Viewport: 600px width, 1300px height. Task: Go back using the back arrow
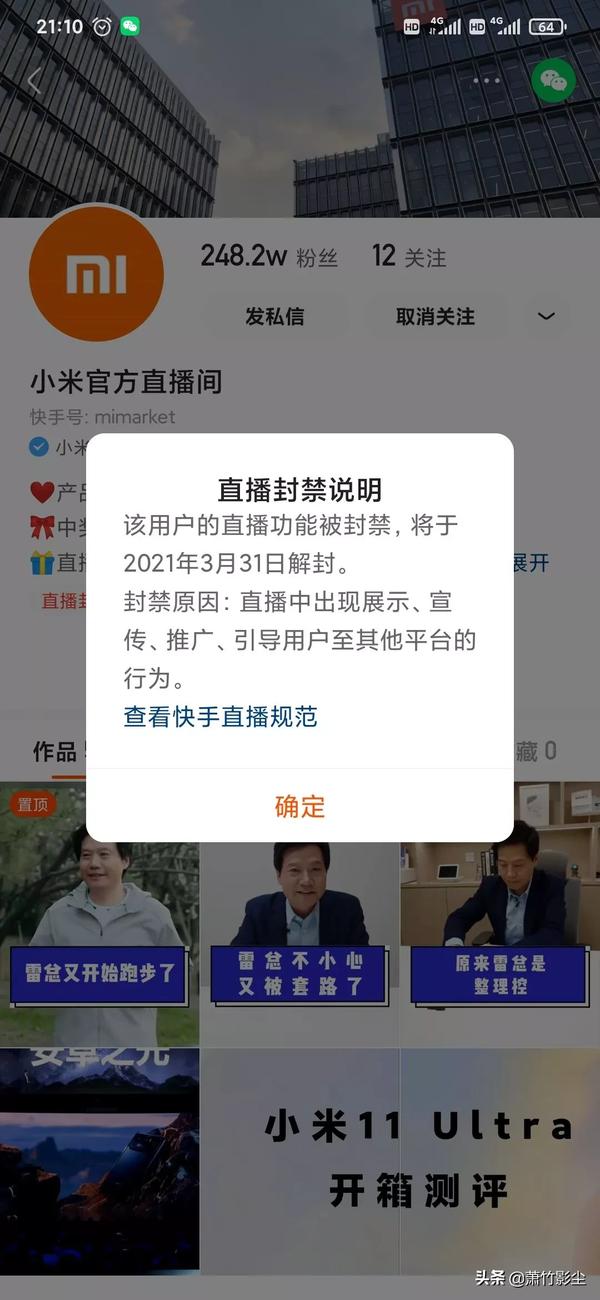pyautogui.click(x=34, y=81)
